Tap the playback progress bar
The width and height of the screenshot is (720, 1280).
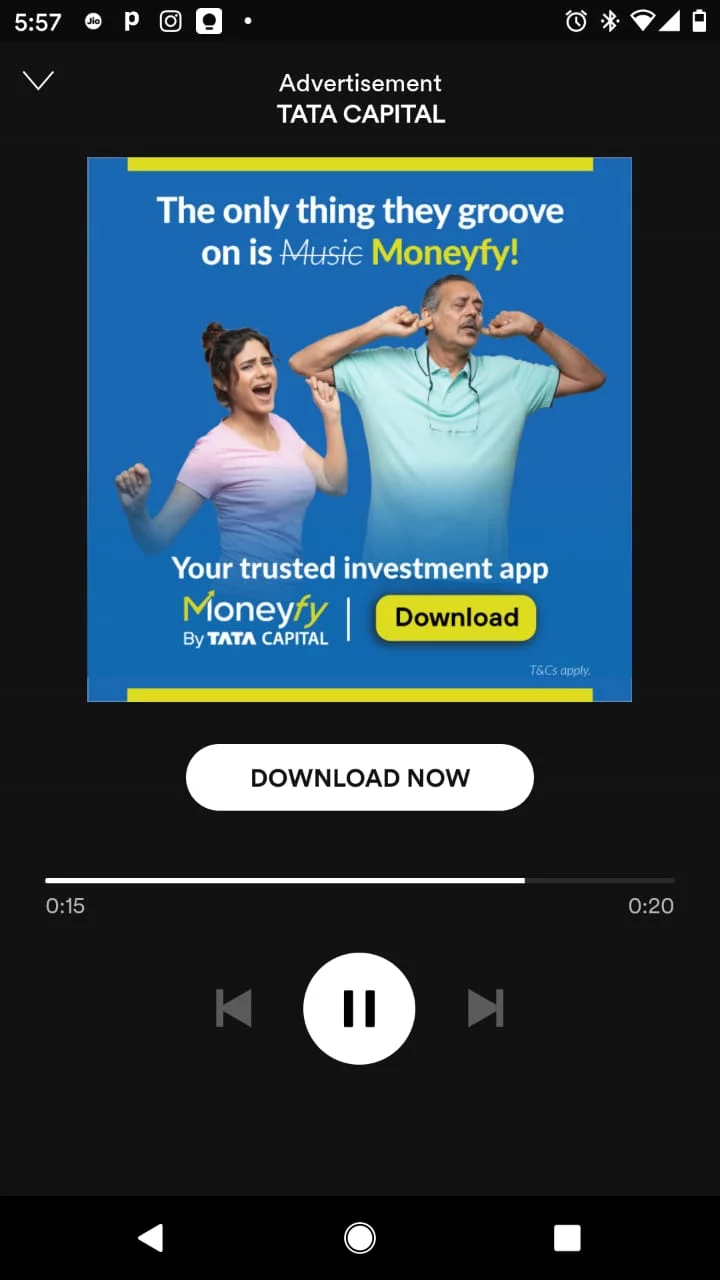(x=359, y=881)
